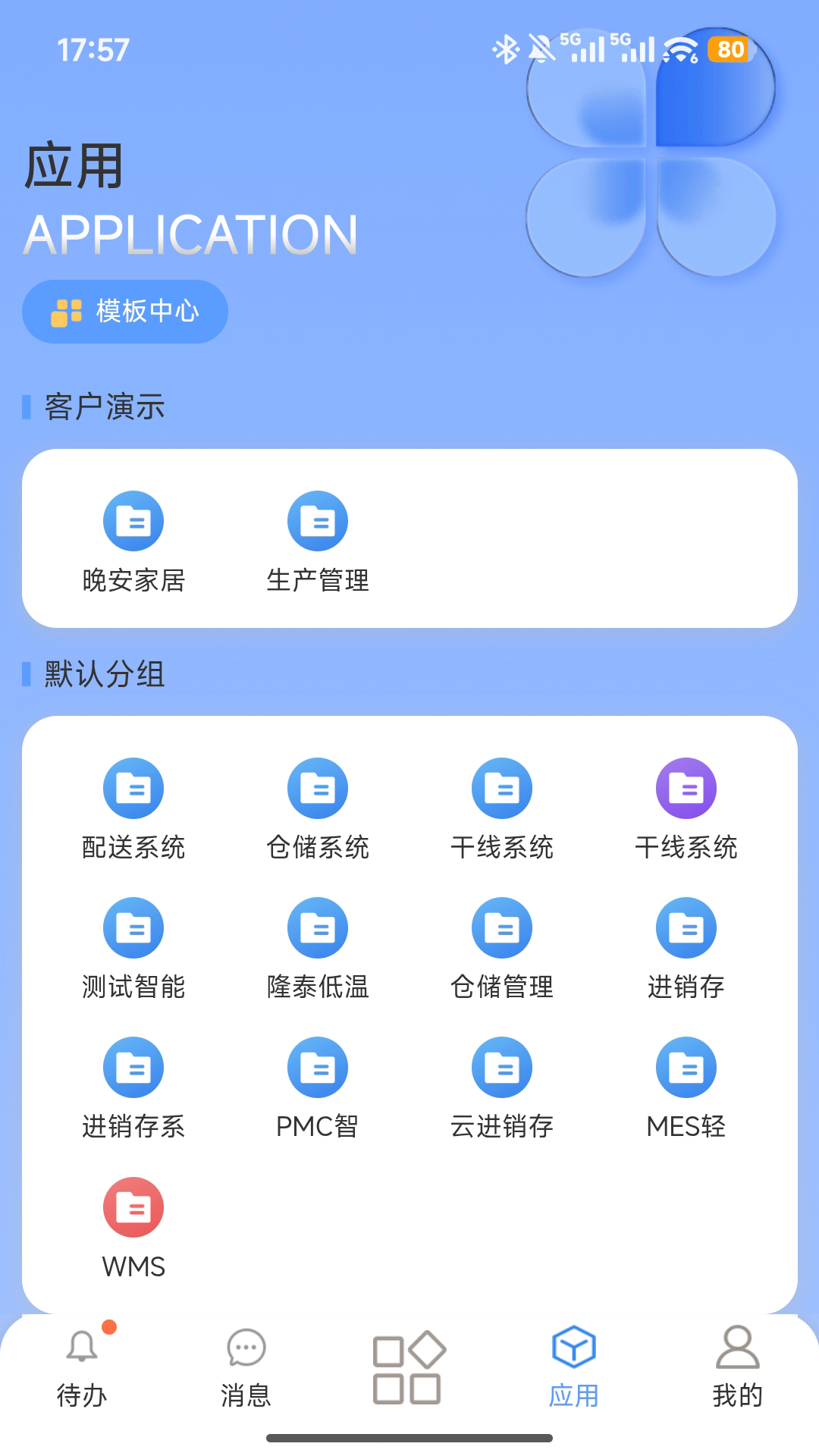Open the MES轻 application icon
819x1456 pixels.
[x=686, y=1066]
